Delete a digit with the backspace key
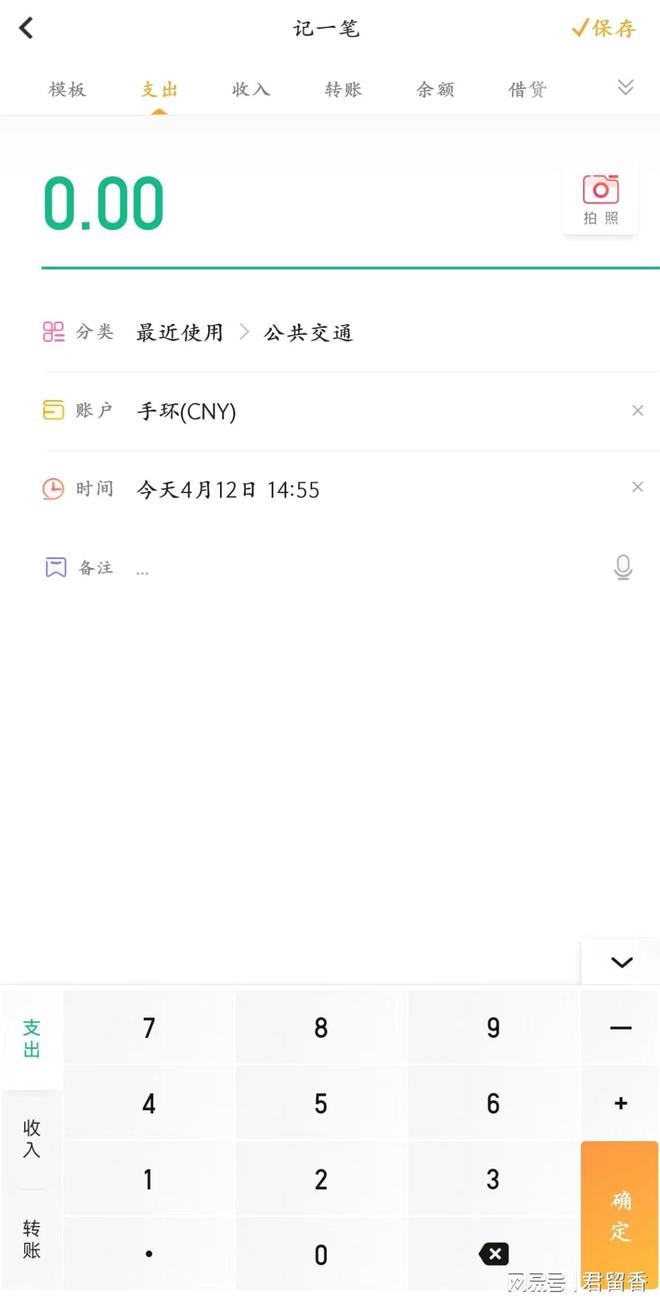This screenshot has width=660, height=1302. (x=493, y=1254)
